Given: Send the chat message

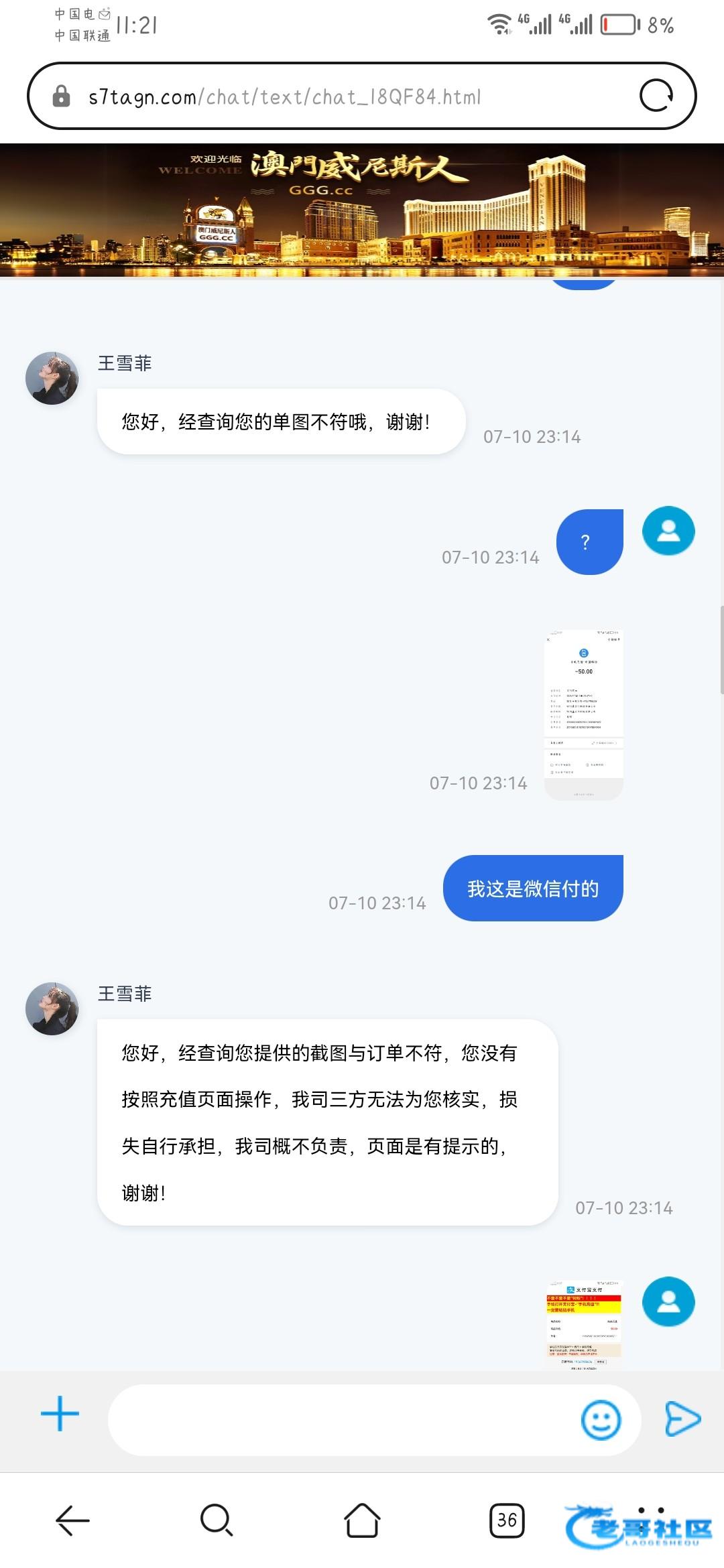Looking at the screenshot, I should (x=682, y=1419).
